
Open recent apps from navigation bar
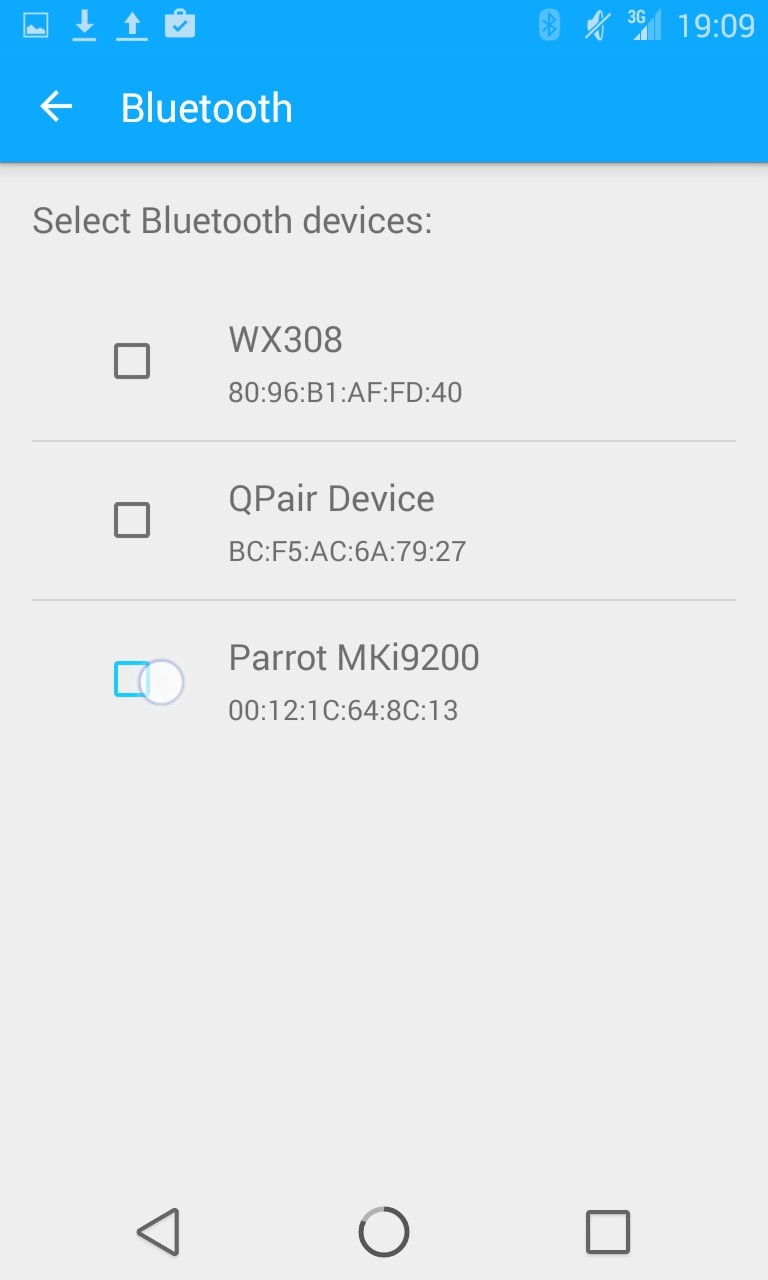point(608,1232)
